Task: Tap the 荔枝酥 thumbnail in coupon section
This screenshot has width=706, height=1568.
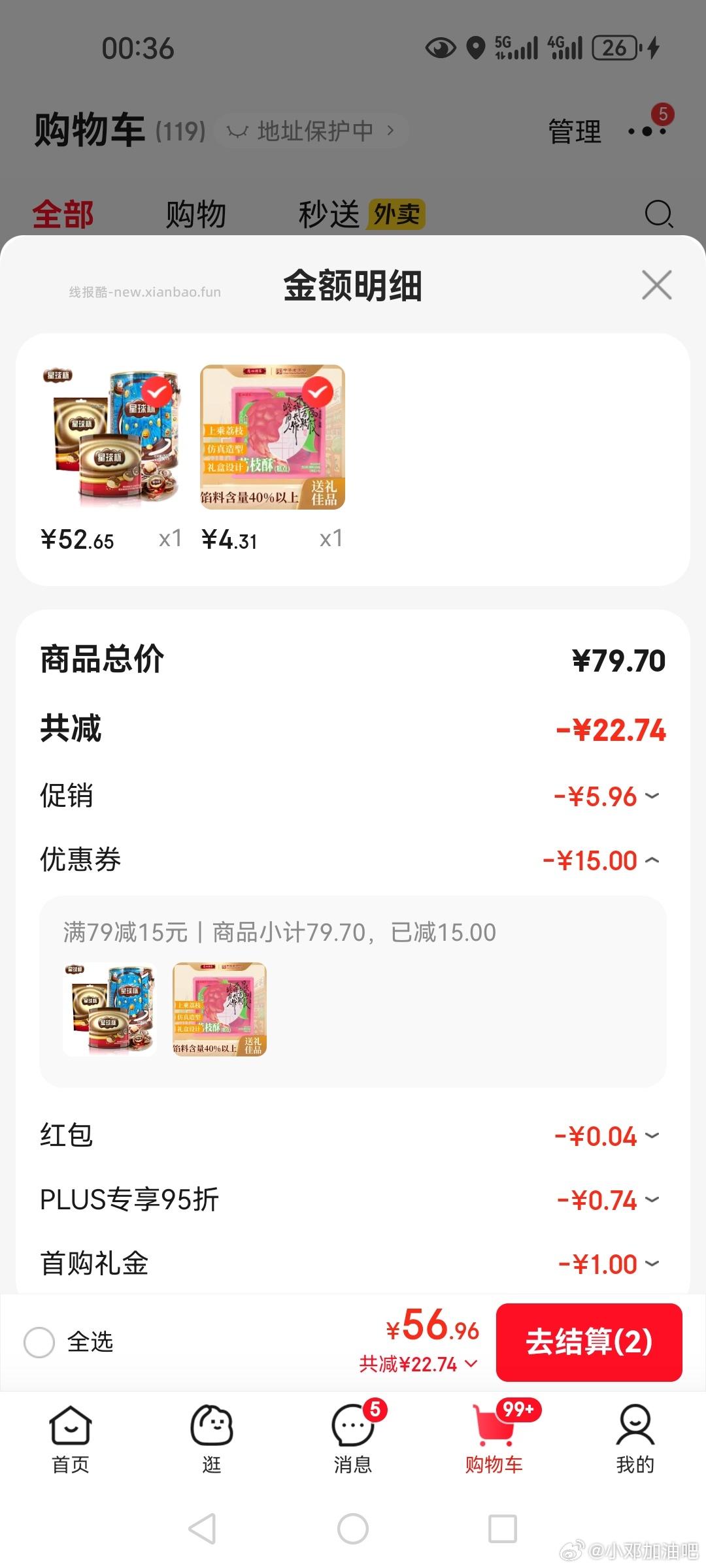Action: (x=219, y=1009)
